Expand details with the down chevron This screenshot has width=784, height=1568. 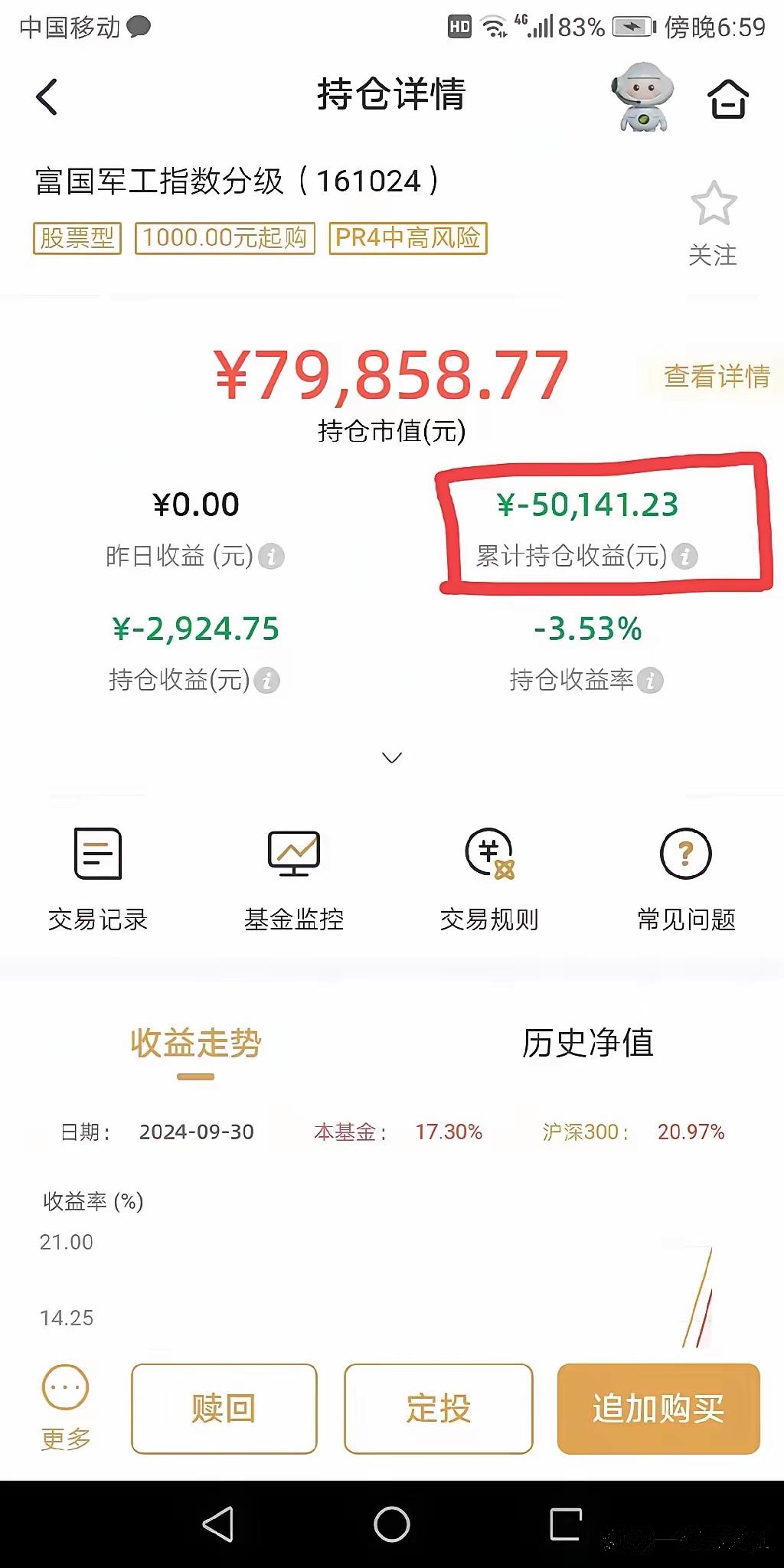(391, 757)
